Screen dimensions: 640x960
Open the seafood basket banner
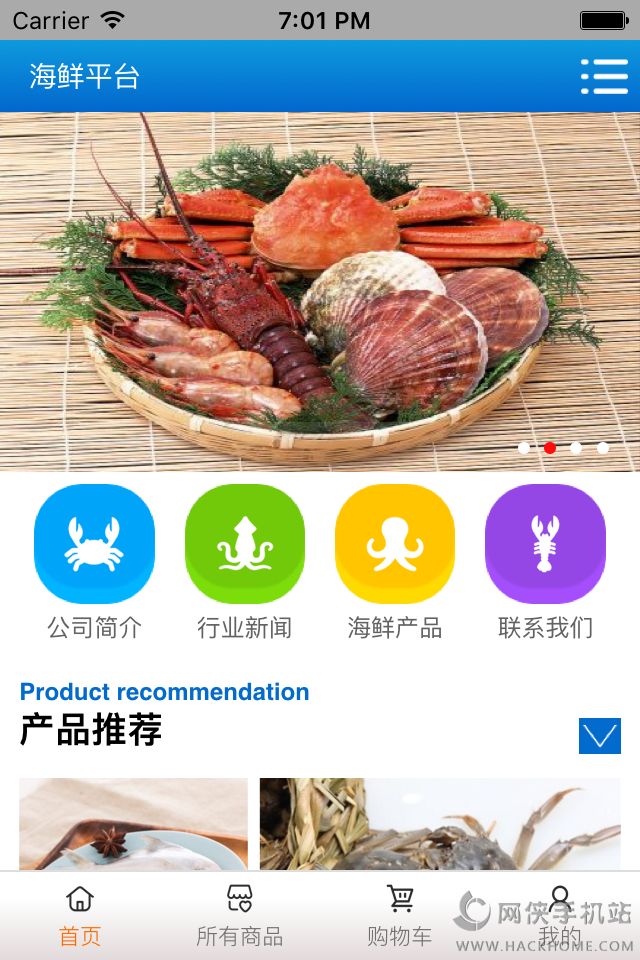[320, 290]
